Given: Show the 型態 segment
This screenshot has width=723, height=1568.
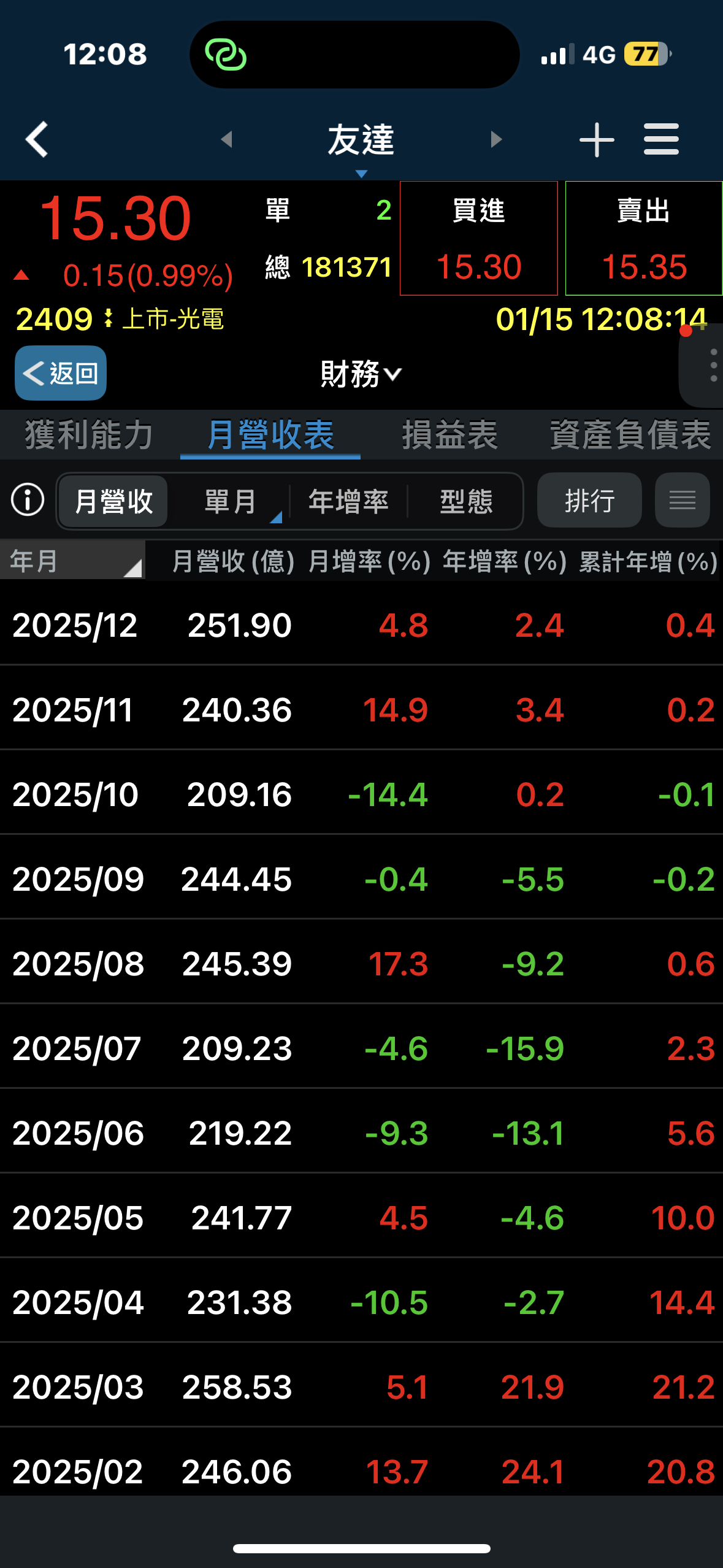Looking at the screenshot, I should (466, 501).
